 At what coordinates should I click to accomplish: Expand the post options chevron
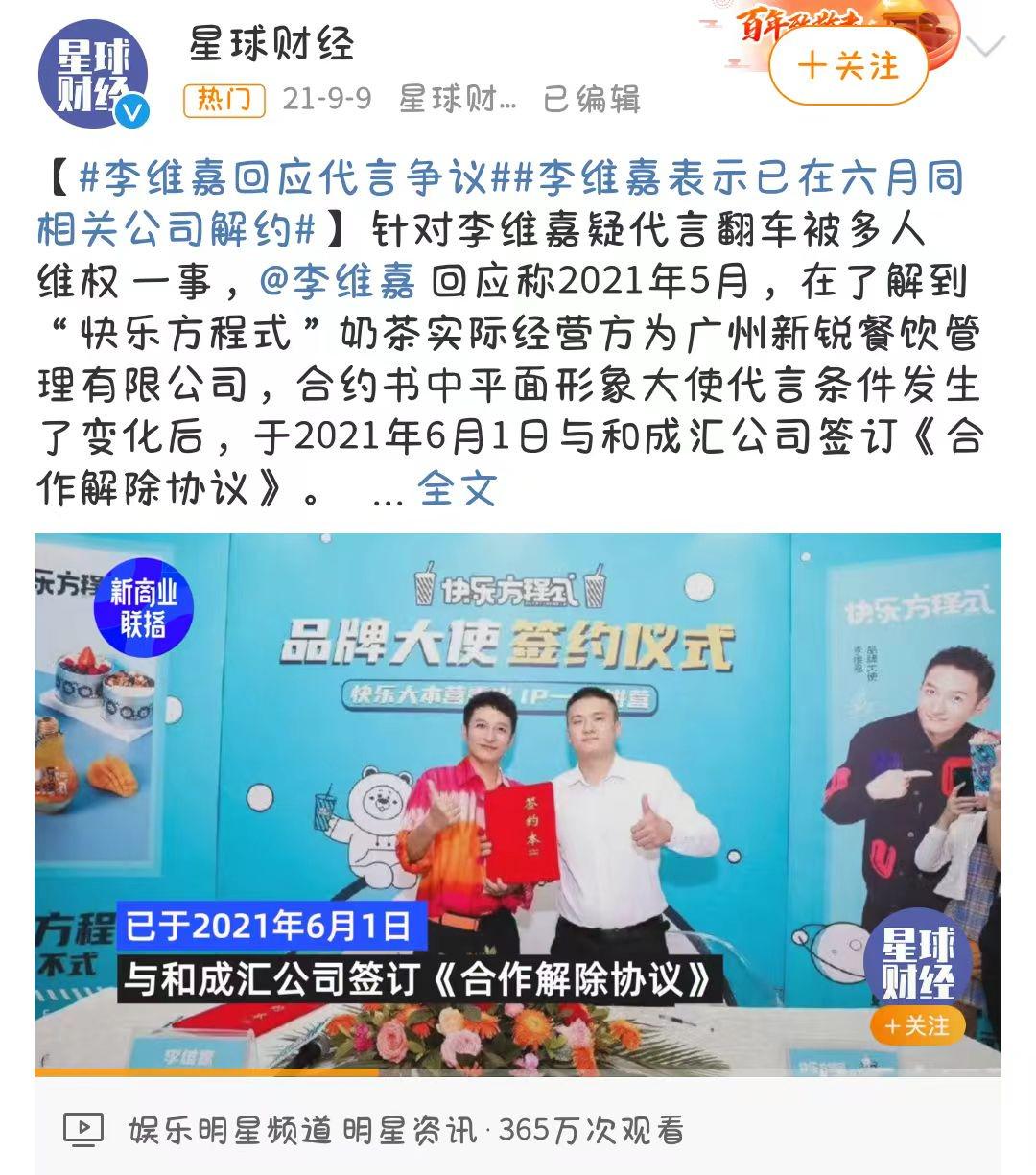[x=986, y=46]
